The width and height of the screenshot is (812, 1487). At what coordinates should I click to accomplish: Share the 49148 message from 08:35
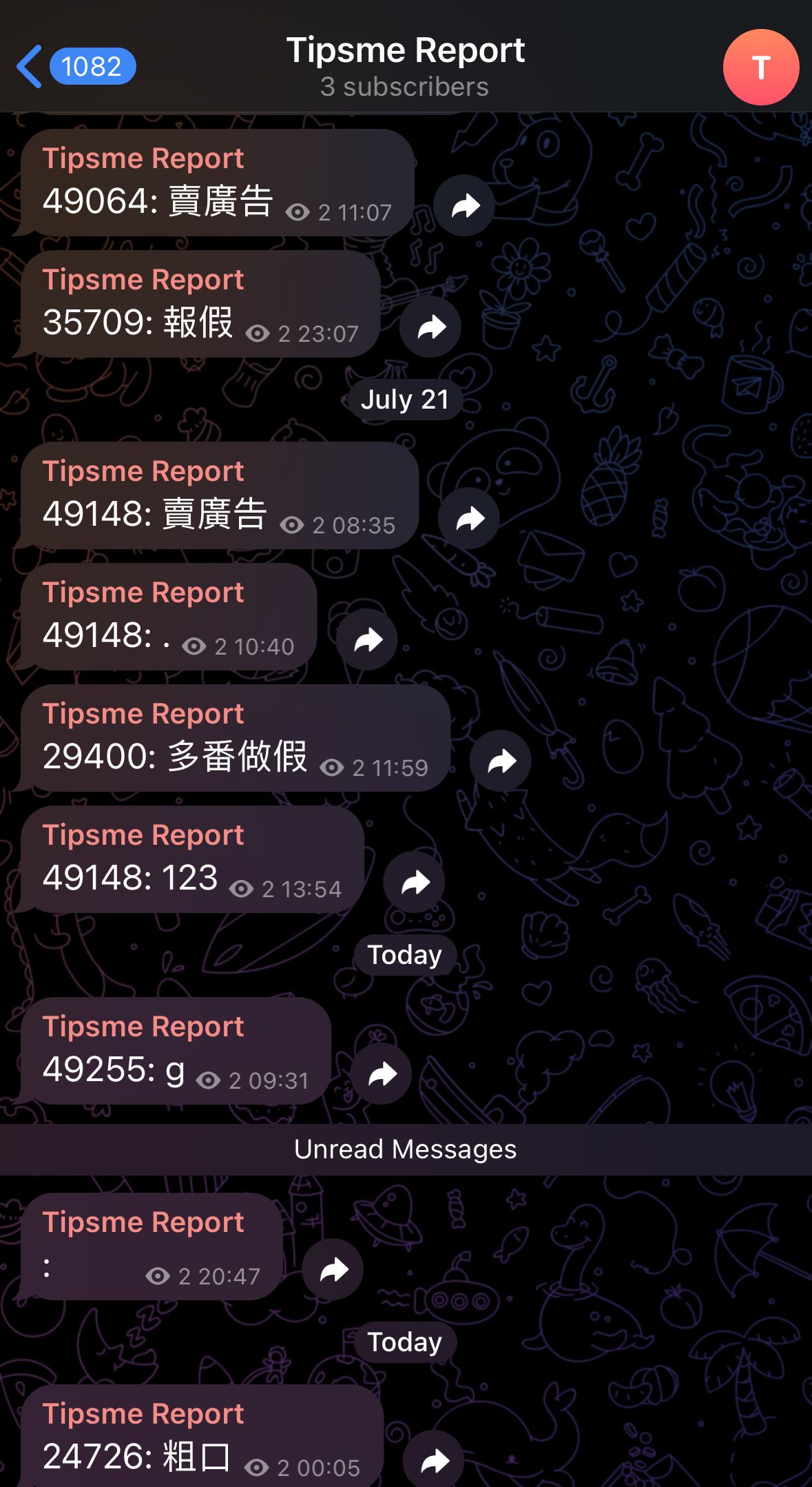pos(470,518)
